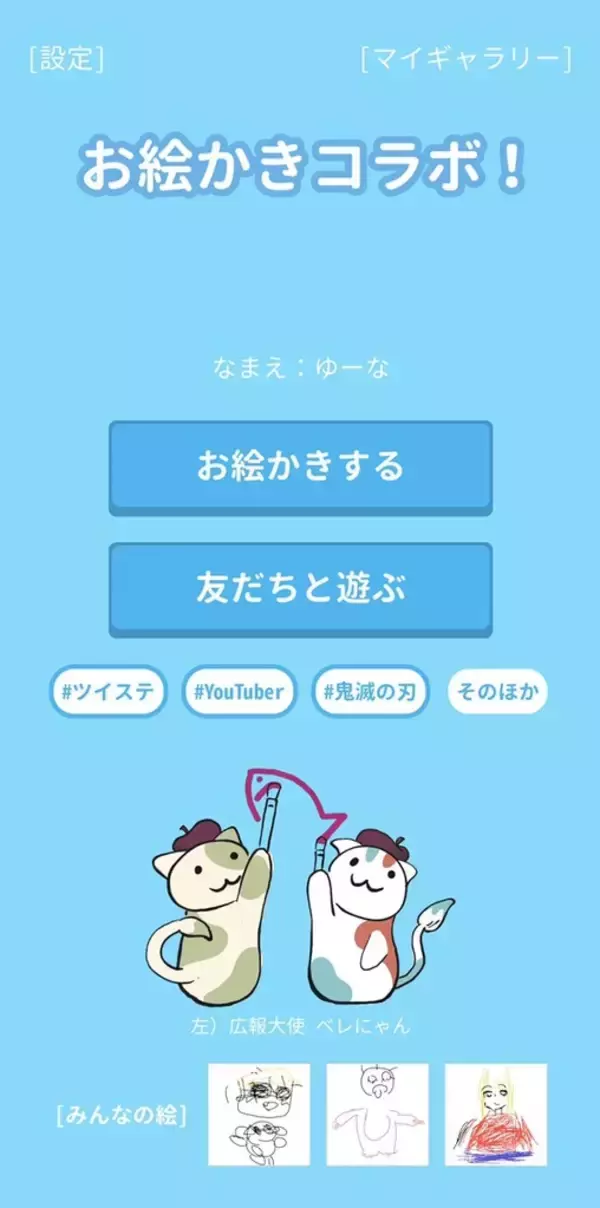
Task: Open the black sketch drawing thumbnail
Action: point(259,1114)
